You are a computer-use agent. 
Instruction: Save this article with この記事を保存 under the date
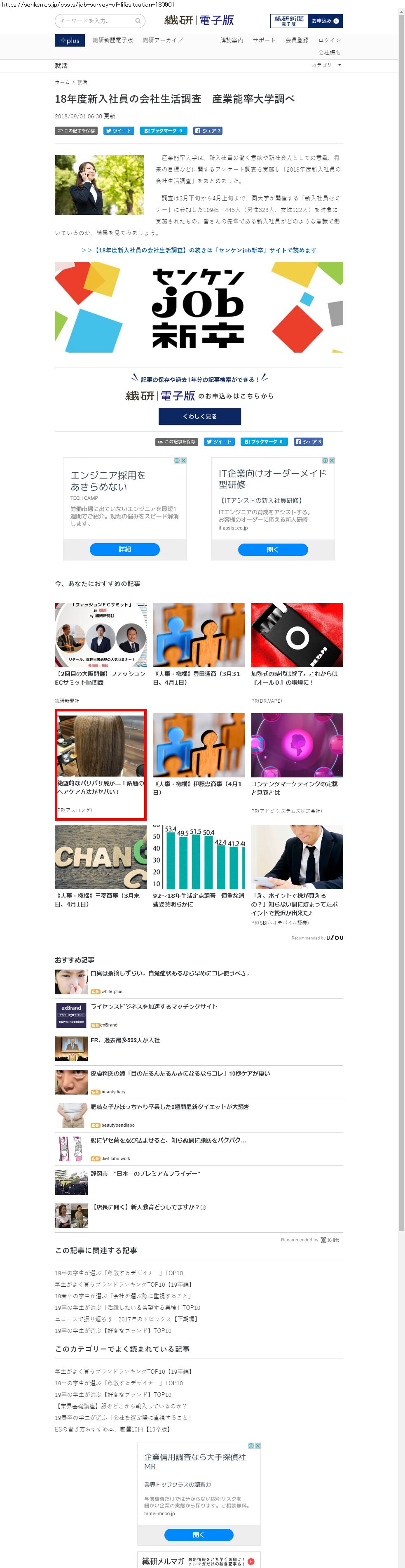(76, 131)
